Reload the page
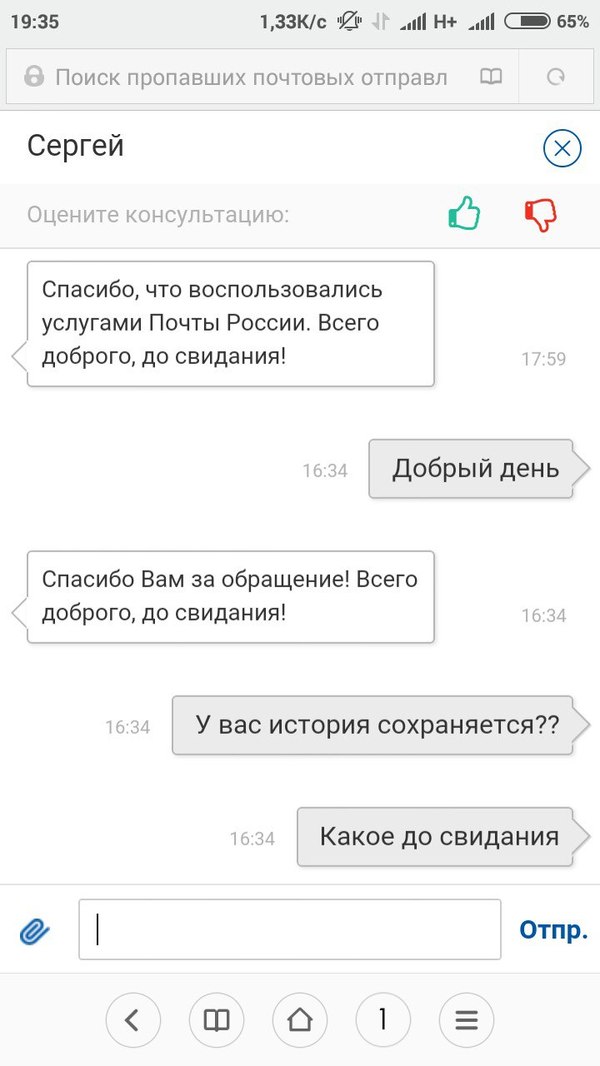The height and width of the screenshot is (1066, 600). pos(556,77)
